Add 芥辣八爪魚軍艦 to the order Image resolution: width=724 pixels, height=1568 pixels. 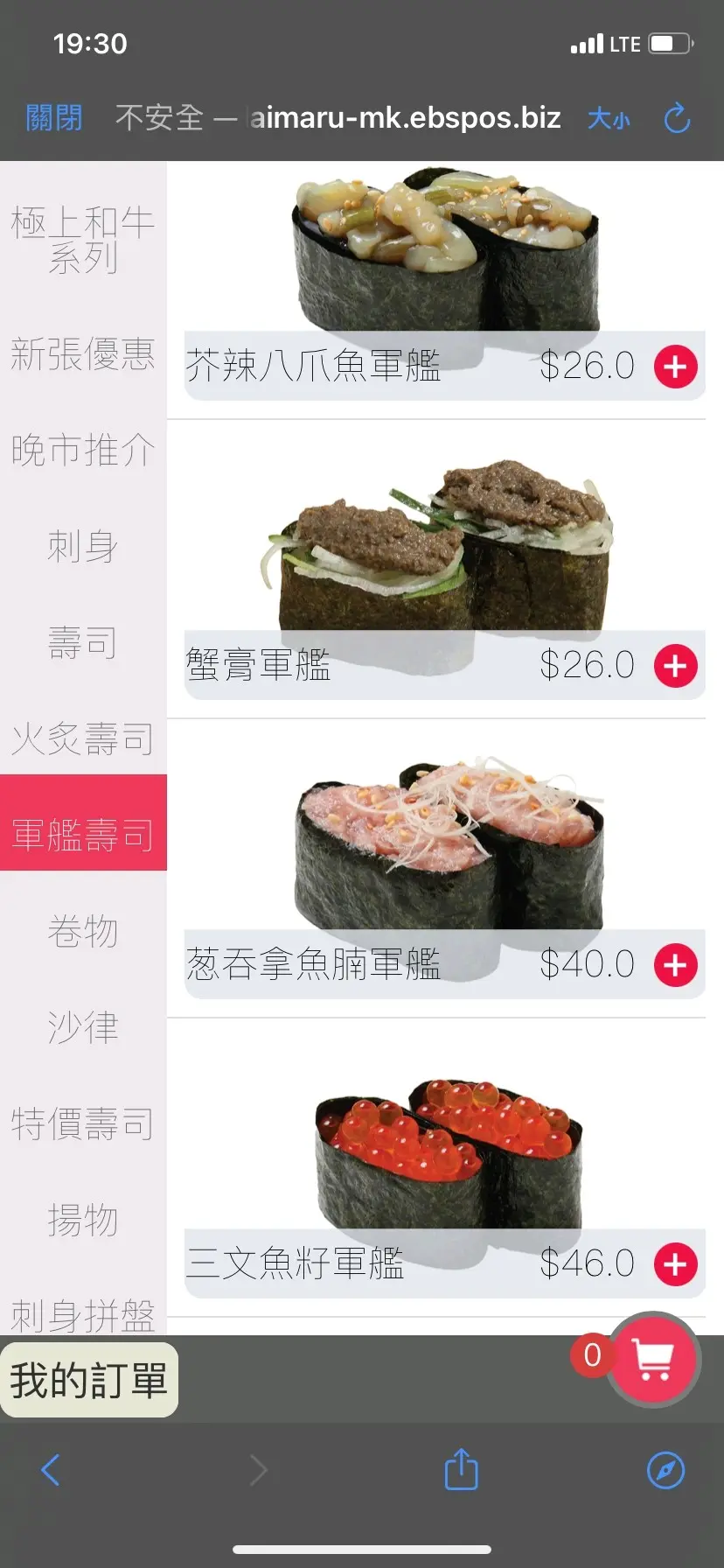tap(676, 367)
